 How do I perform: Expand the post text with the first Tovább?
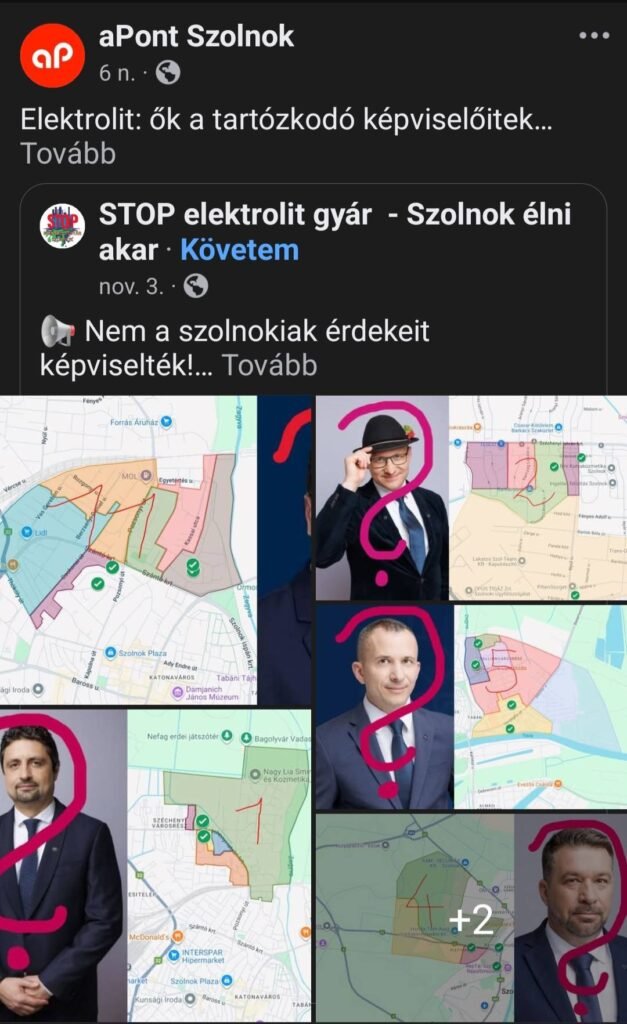[68, 153]
